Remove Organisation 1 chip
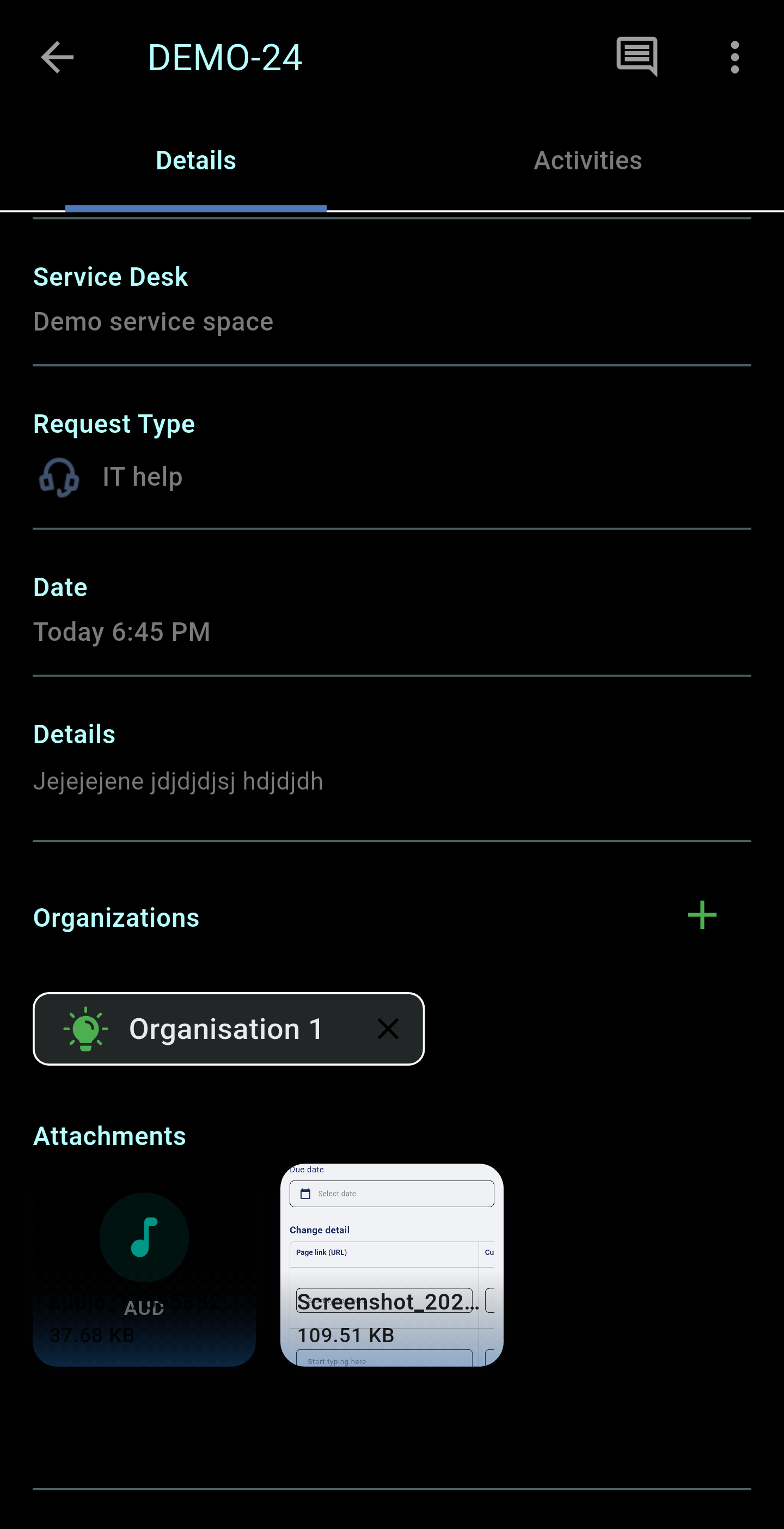Viewport: 784px width, 1529px height. click(x=388, y=1029)
